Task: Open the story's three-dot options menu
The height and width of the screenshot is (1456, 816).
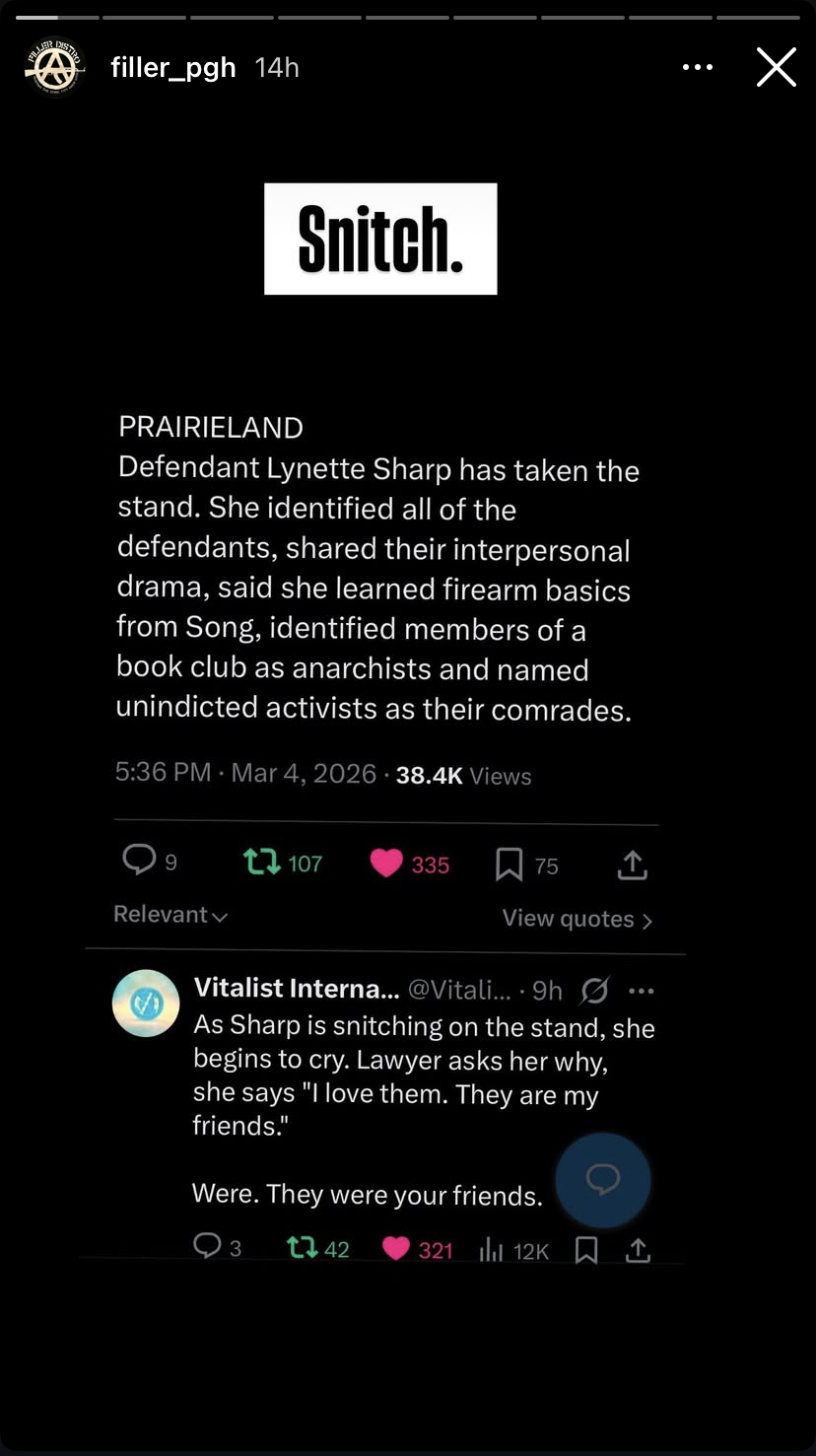Action: pos(697,68)
